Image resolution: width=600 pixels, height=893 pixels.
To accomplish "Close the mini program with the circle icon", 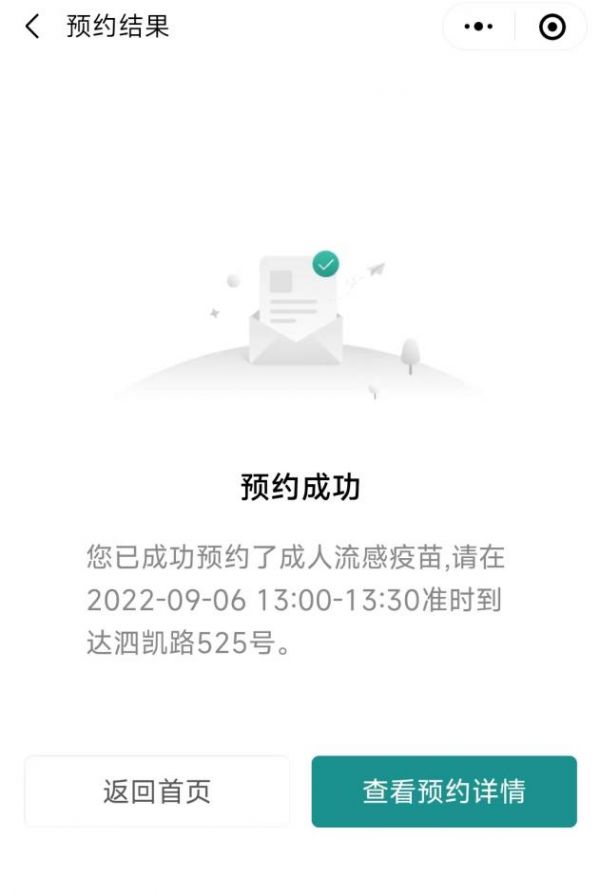I will [551, 28].
